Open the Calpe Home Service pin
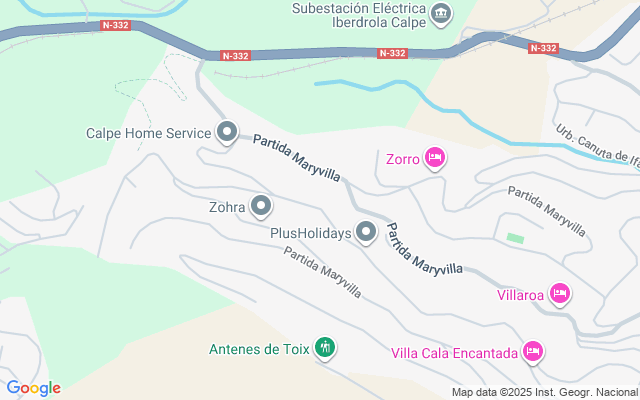 [x=227, y=132]
